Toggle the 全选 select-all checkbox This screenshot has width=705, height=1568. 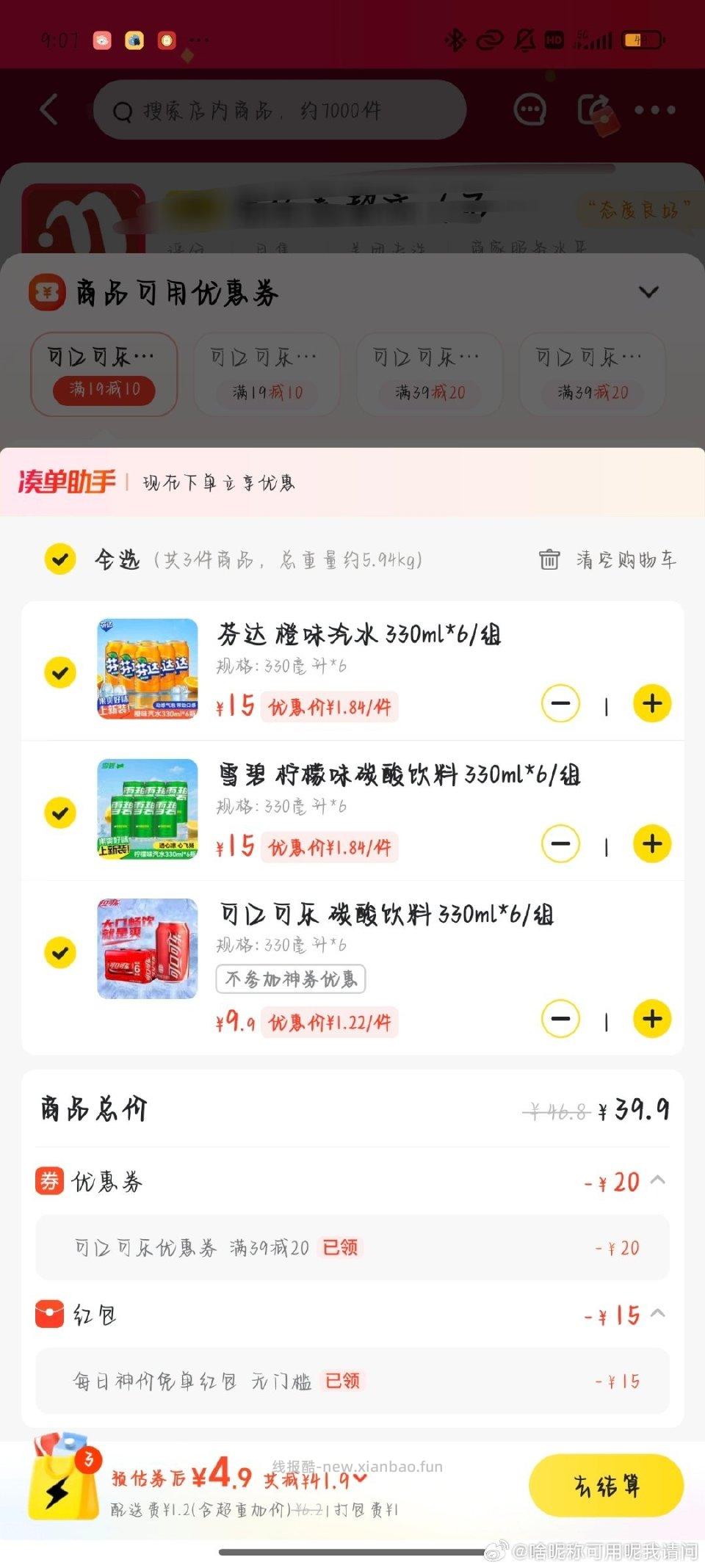(x=60, y=559)
